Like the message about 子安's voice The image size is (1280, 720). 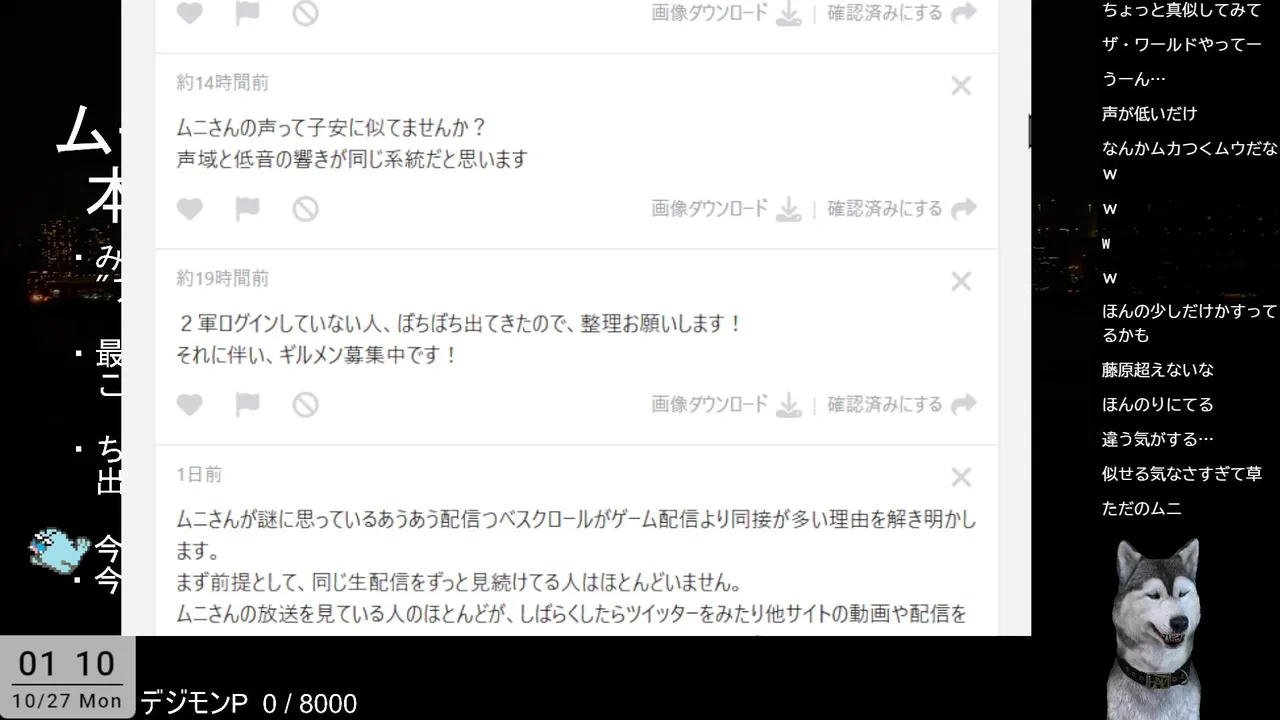coord(190,209)
